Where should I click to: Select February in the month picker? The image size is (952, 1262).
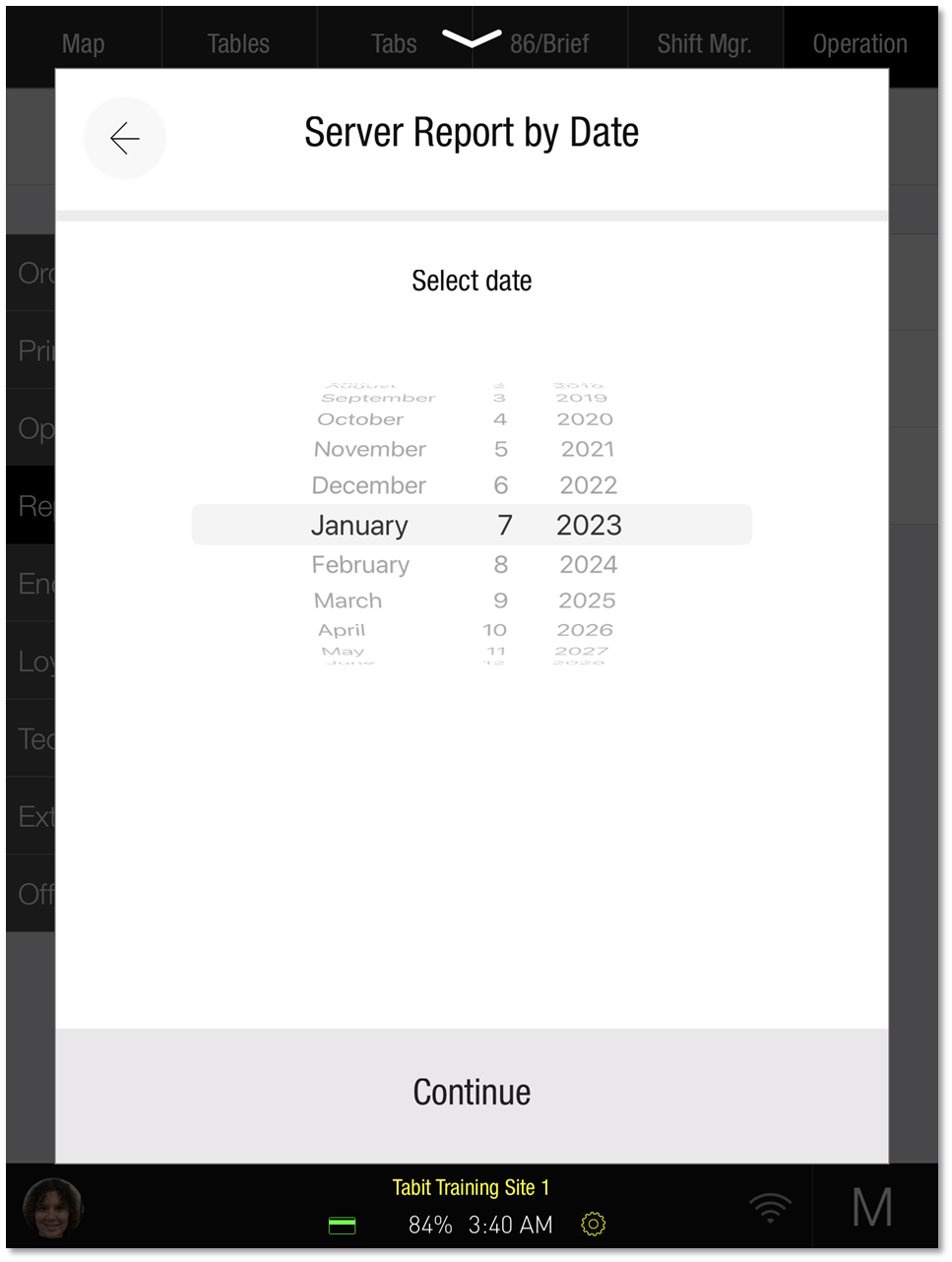click(x=360, y=565)
